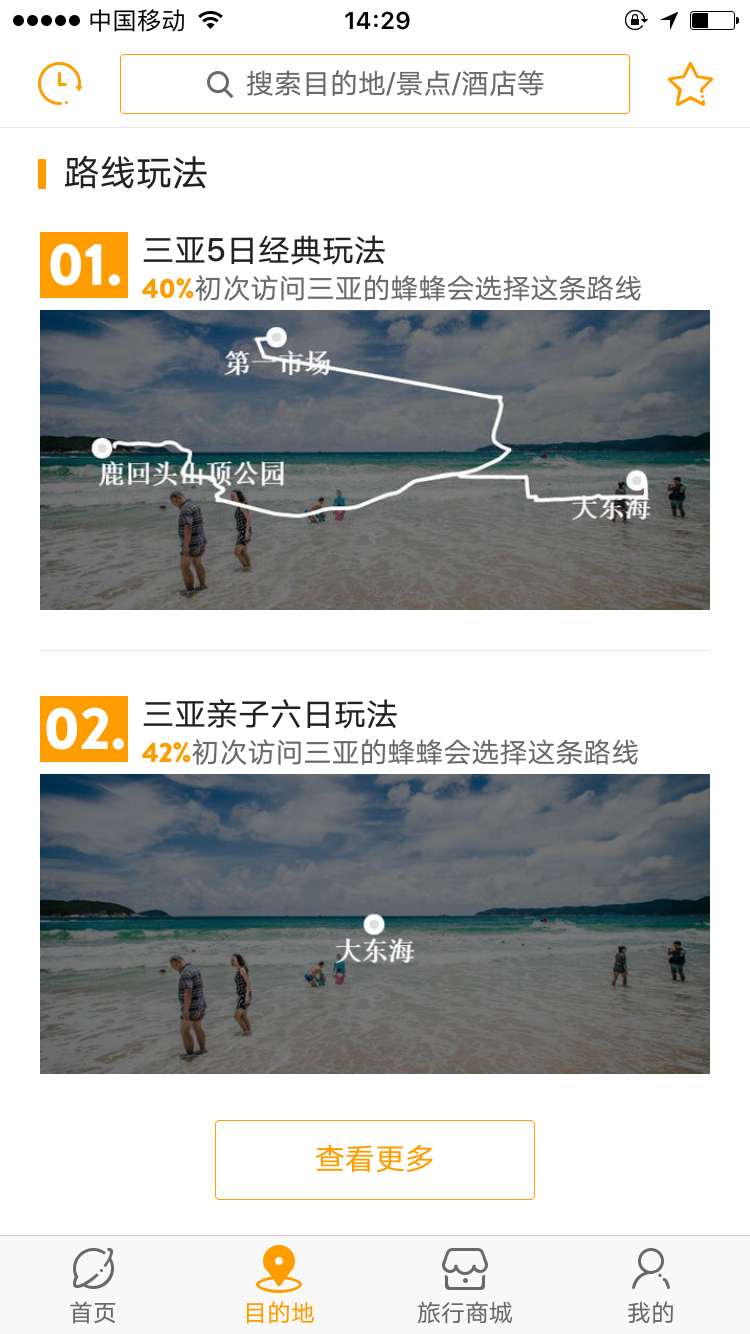
Task: Select the 目的地 tab
Action: (280, 1286)
